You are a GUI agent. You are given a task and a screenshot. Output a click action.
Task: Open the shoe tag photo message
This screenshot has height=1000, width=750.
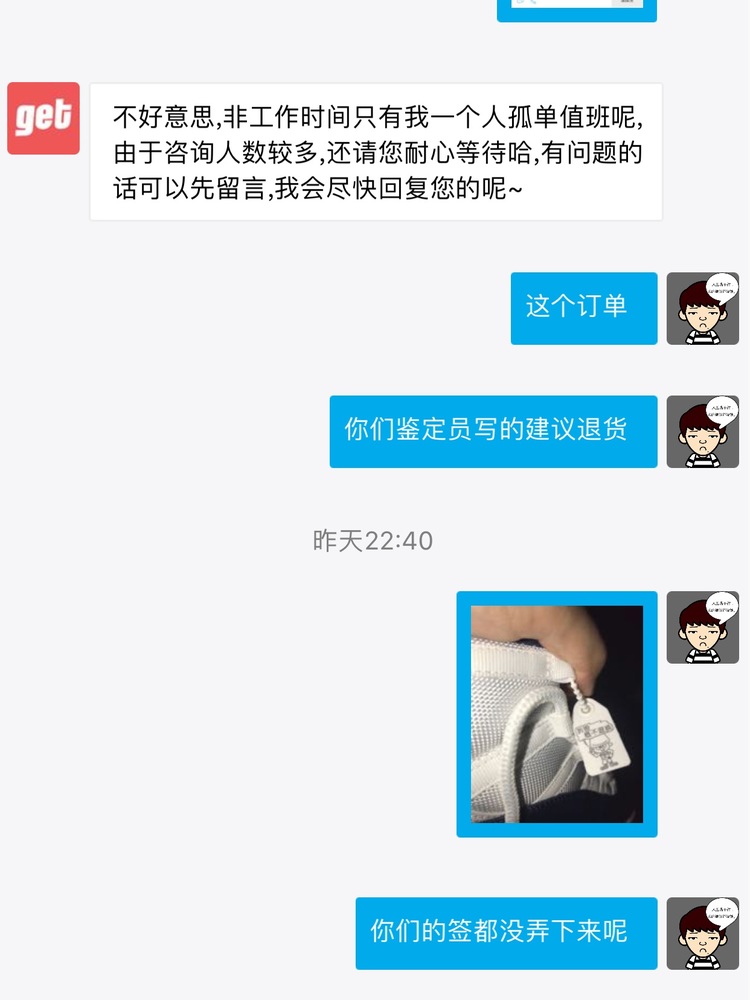click(557, 714)
